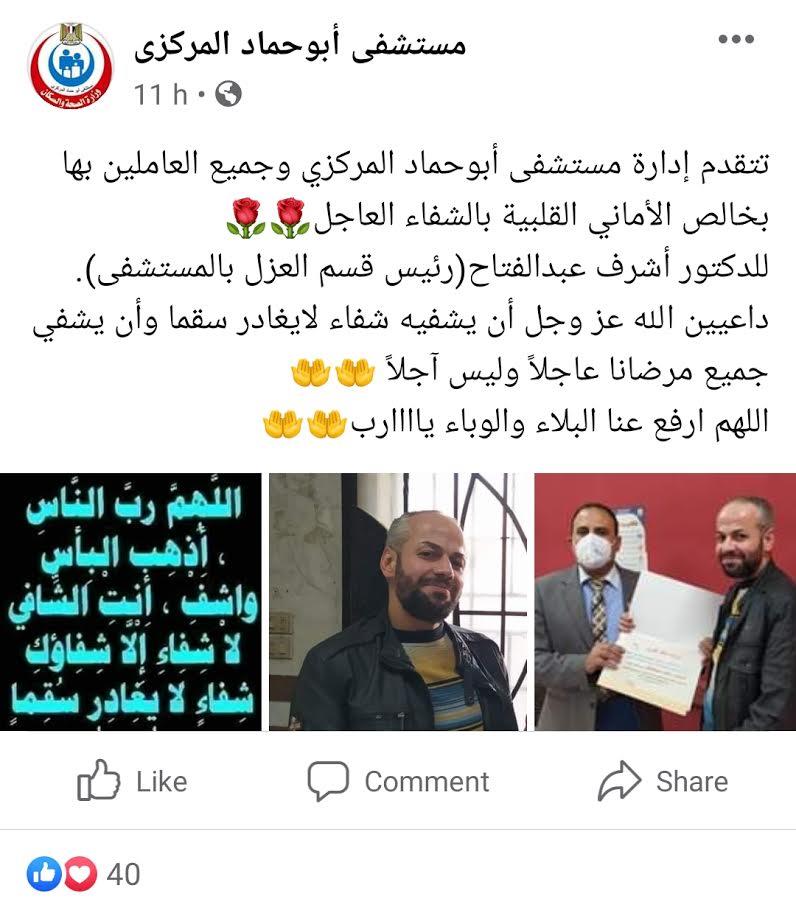796x913 pixels.
Task: Open the post's three-dot options menu
Action: pos(736,41)
